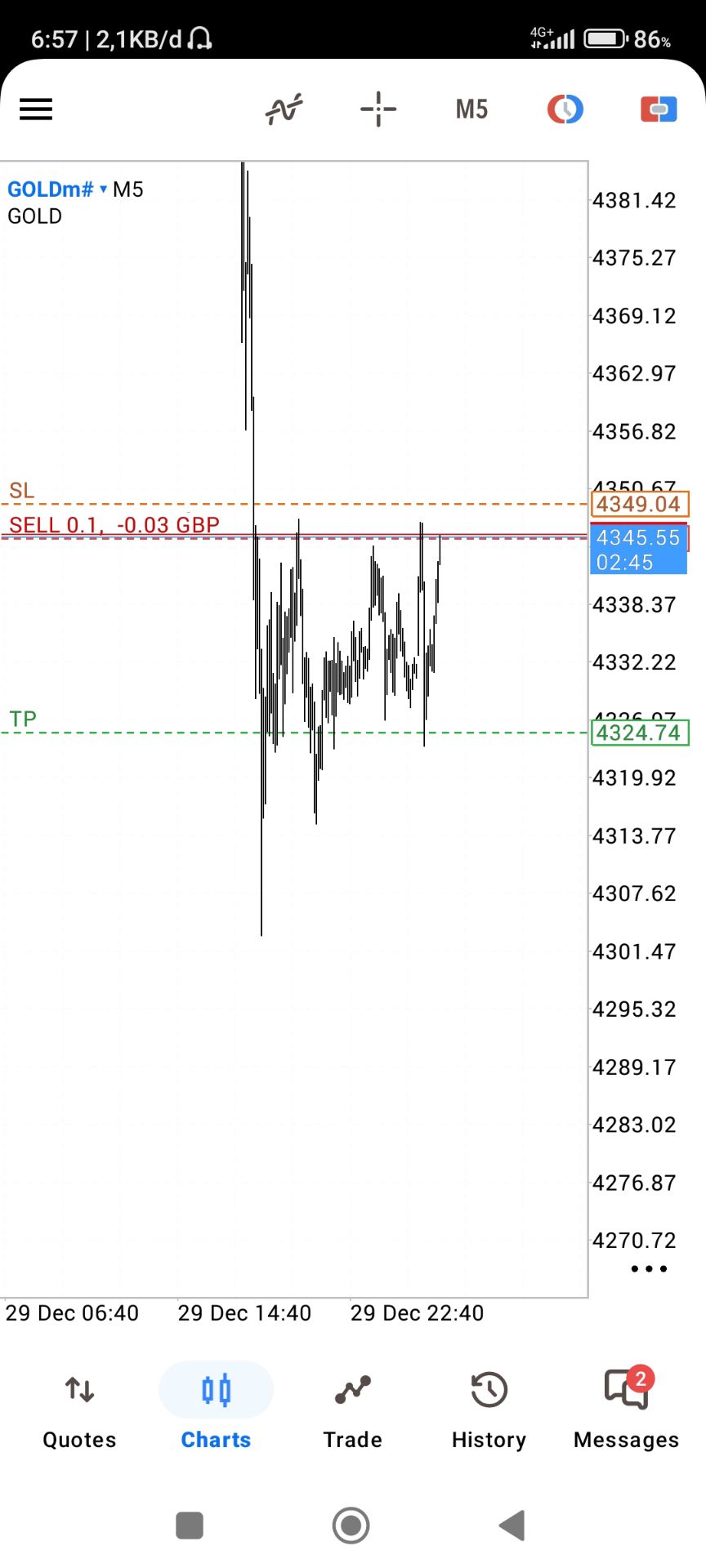Change the M5 timeframe
Viewport: 706px width, 1568px height.
[x=471, y=109]
